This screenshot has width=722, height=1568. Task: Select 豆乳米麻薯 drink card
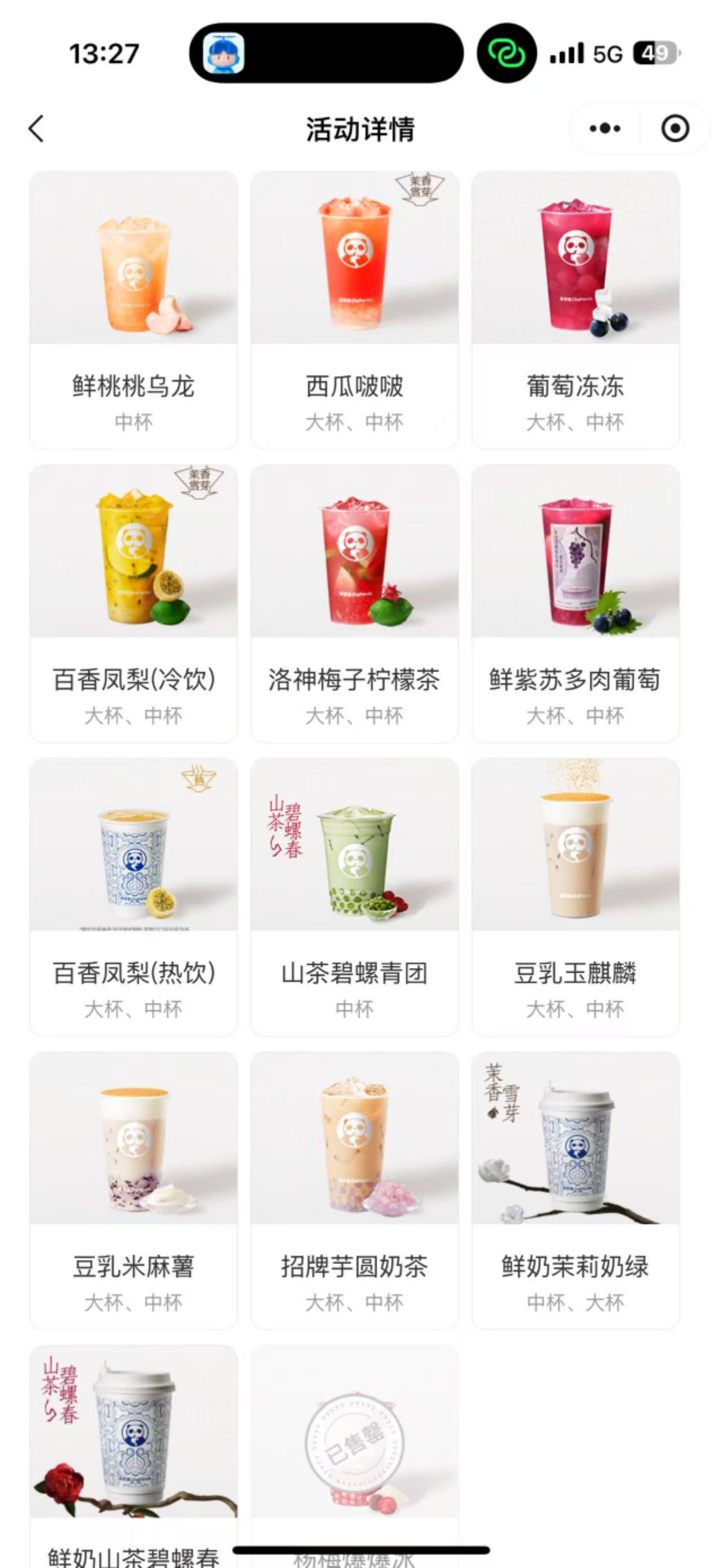click(x=133, y=1190)
